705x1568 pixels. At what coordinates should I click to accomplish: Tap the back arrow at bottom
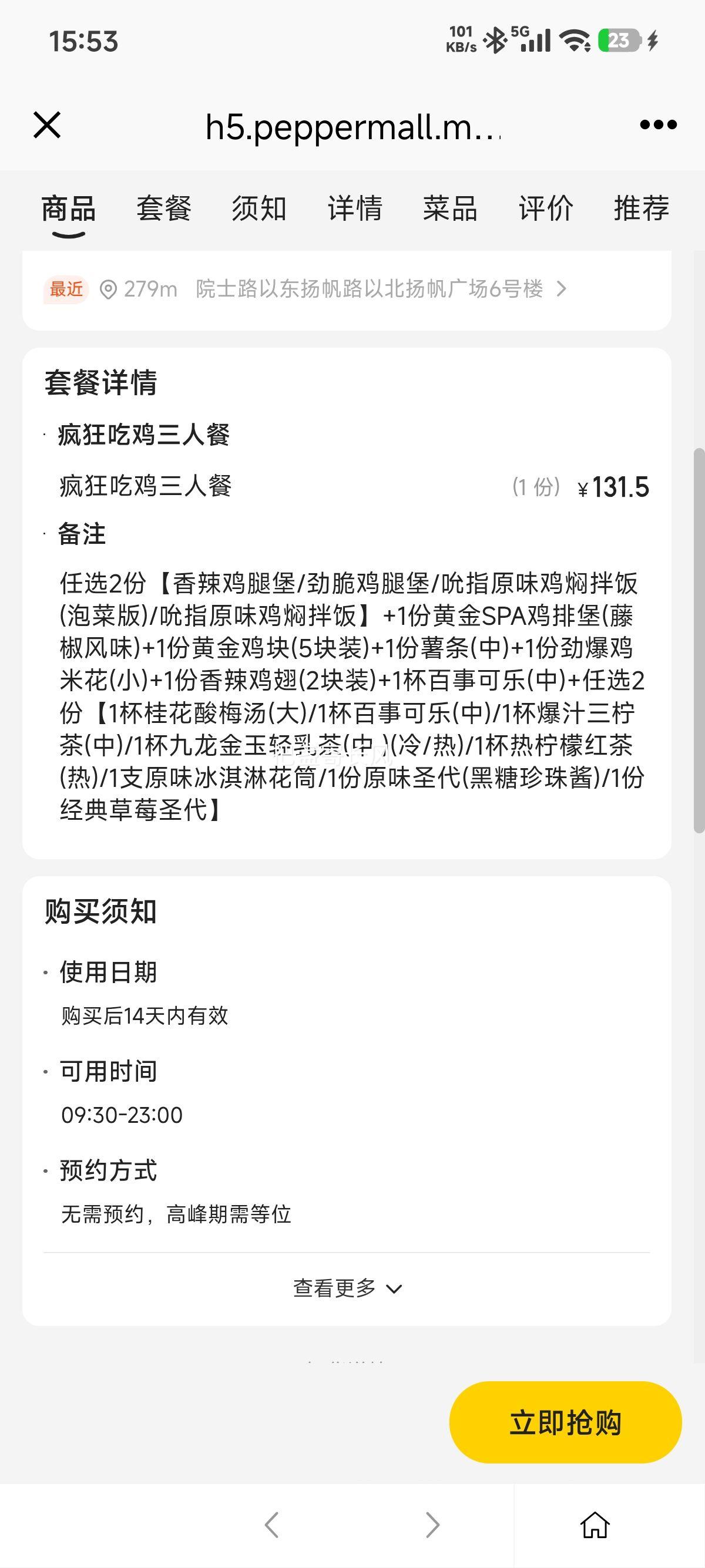(x=271, y=1523)
